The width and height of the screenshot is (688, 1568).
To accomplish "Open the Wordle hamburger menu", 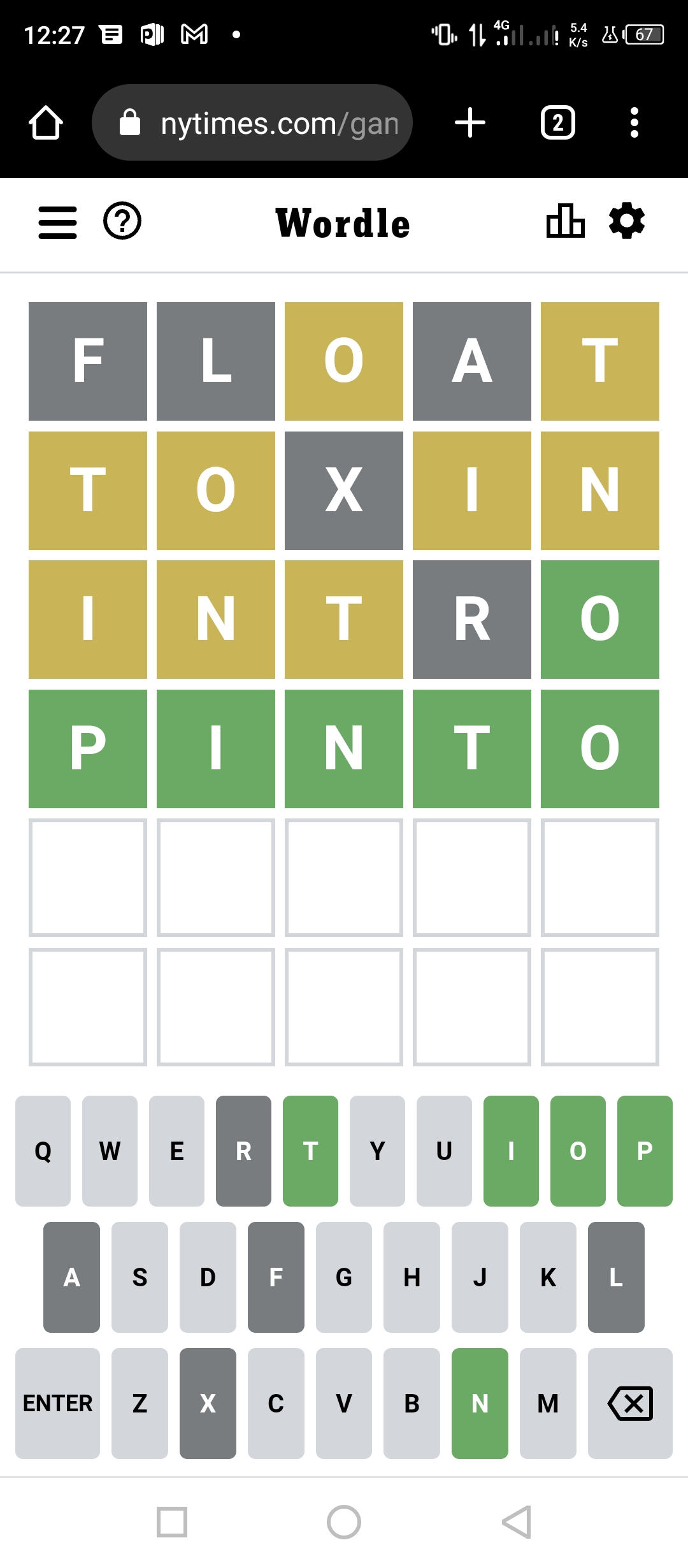I will [x=57, y=222].
